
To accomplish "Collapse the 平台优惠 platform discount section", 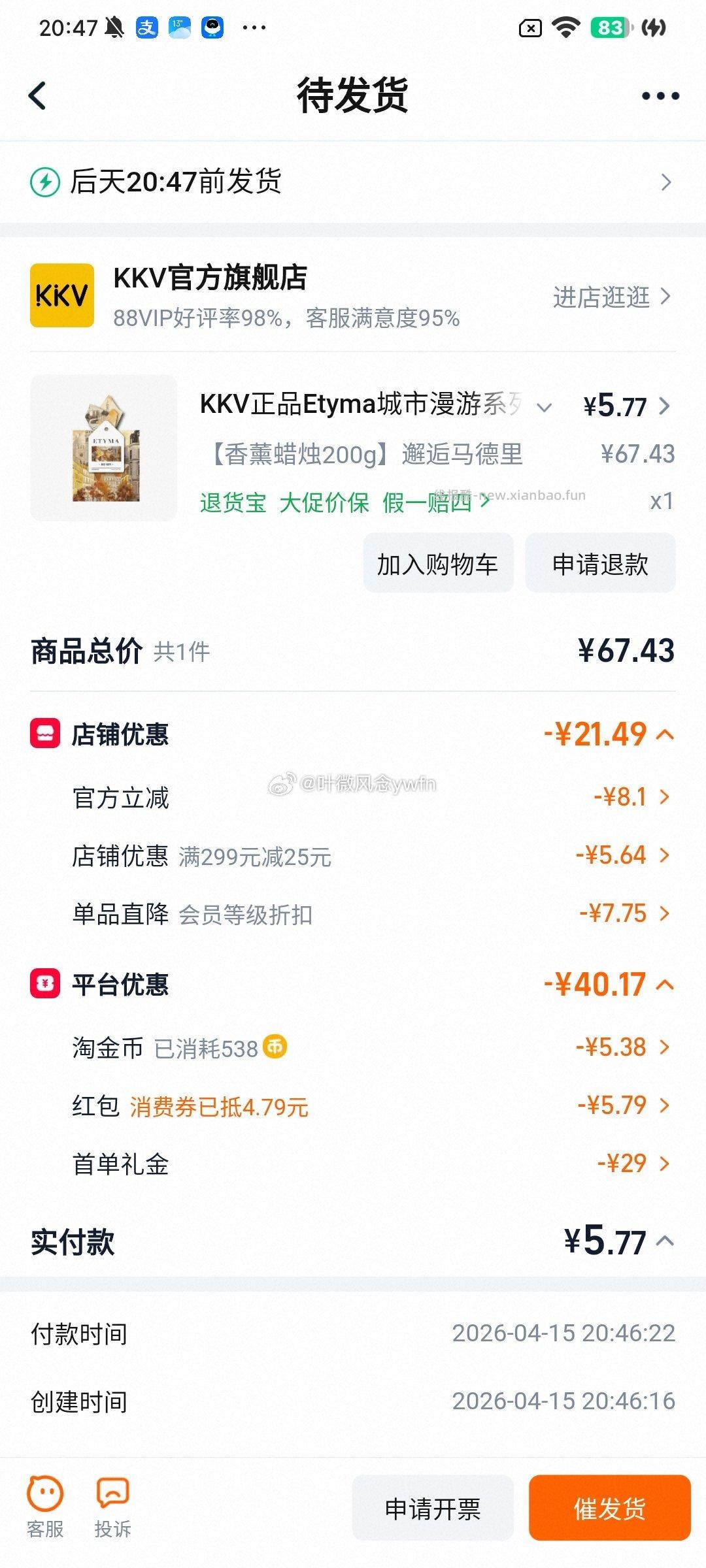I will click(x=668, y=987).
